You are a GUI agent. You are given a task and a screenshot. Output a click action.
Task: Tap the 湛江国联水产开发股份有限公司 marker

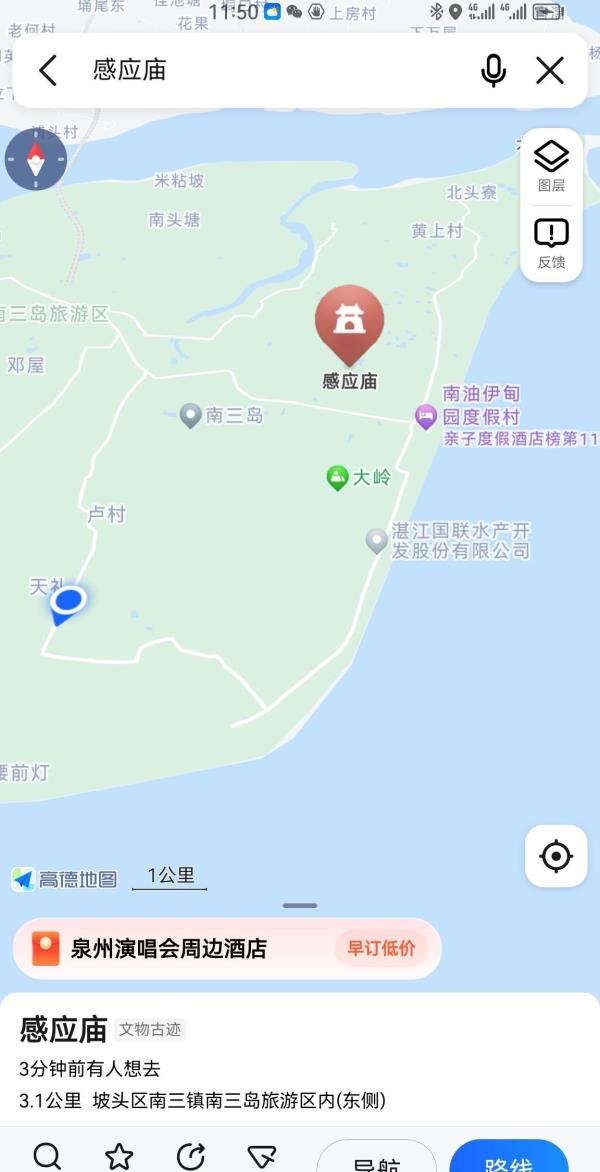click(x=448, y=540)
